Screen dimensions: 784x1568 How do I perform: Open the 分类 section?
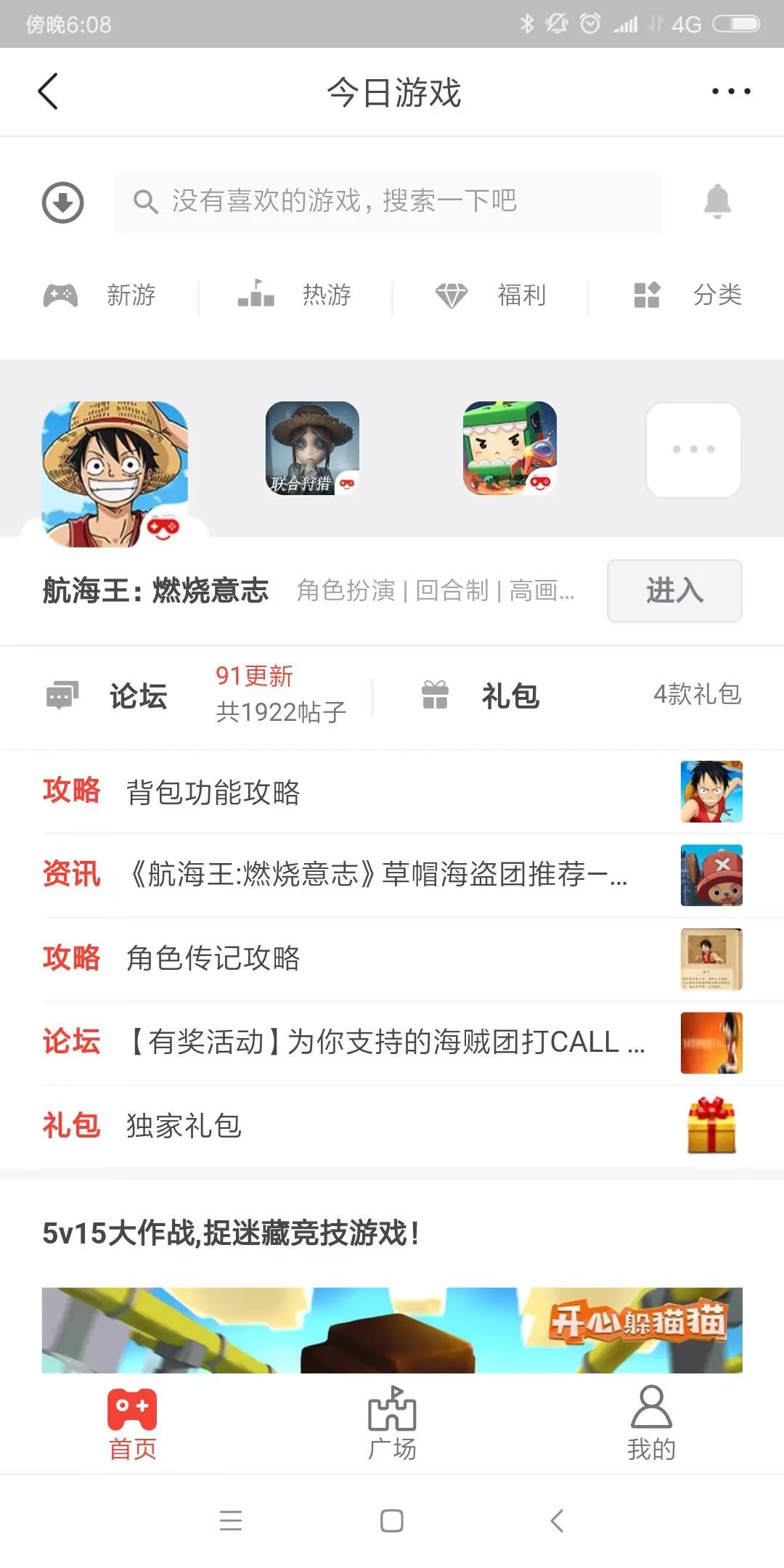click(687, 295)
